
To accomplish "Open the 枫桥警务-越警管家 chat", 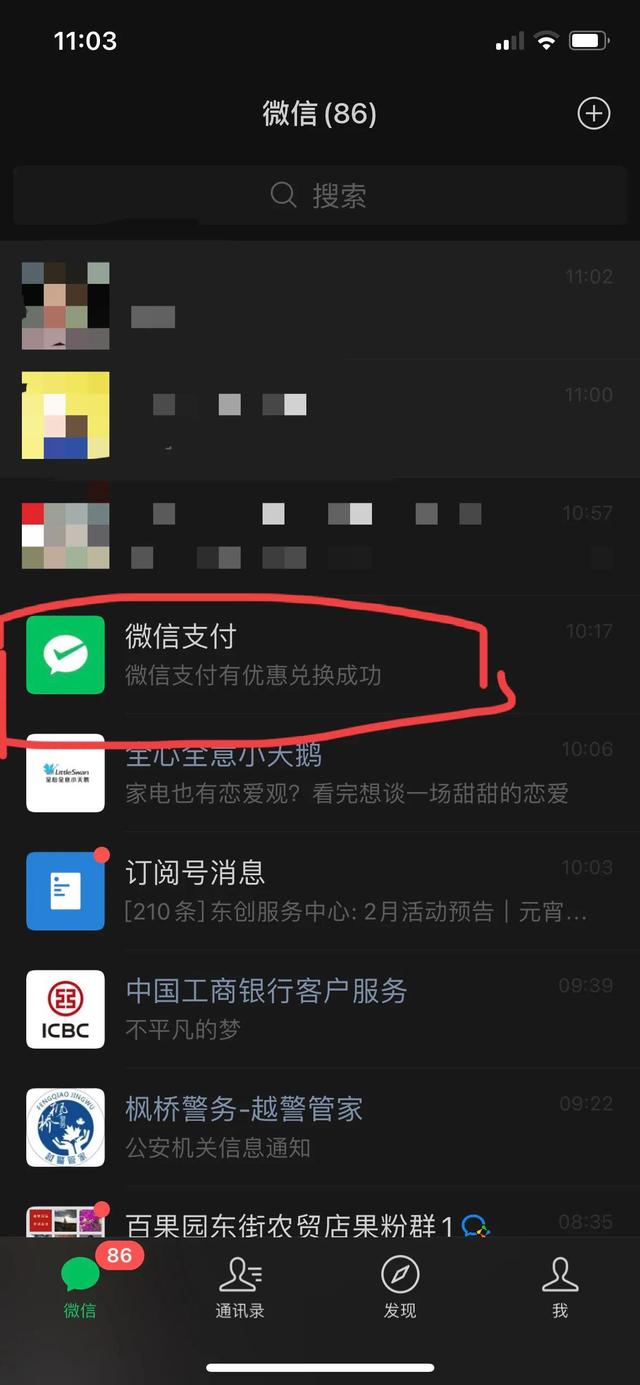I will tap(320, 1127).
